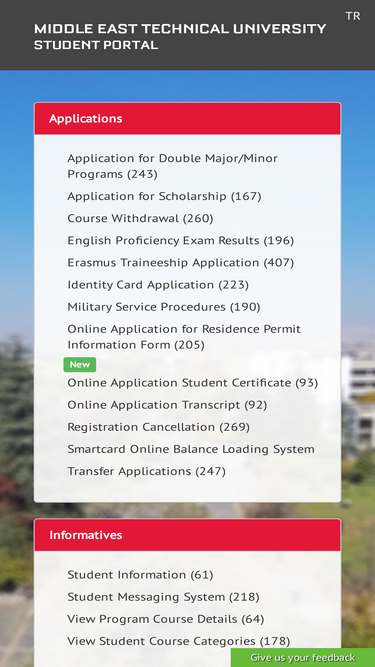The width and height of the screenshot is (375, 667).
Task: Open Erasmus Traineeship Application
Action: click(181, 263)
